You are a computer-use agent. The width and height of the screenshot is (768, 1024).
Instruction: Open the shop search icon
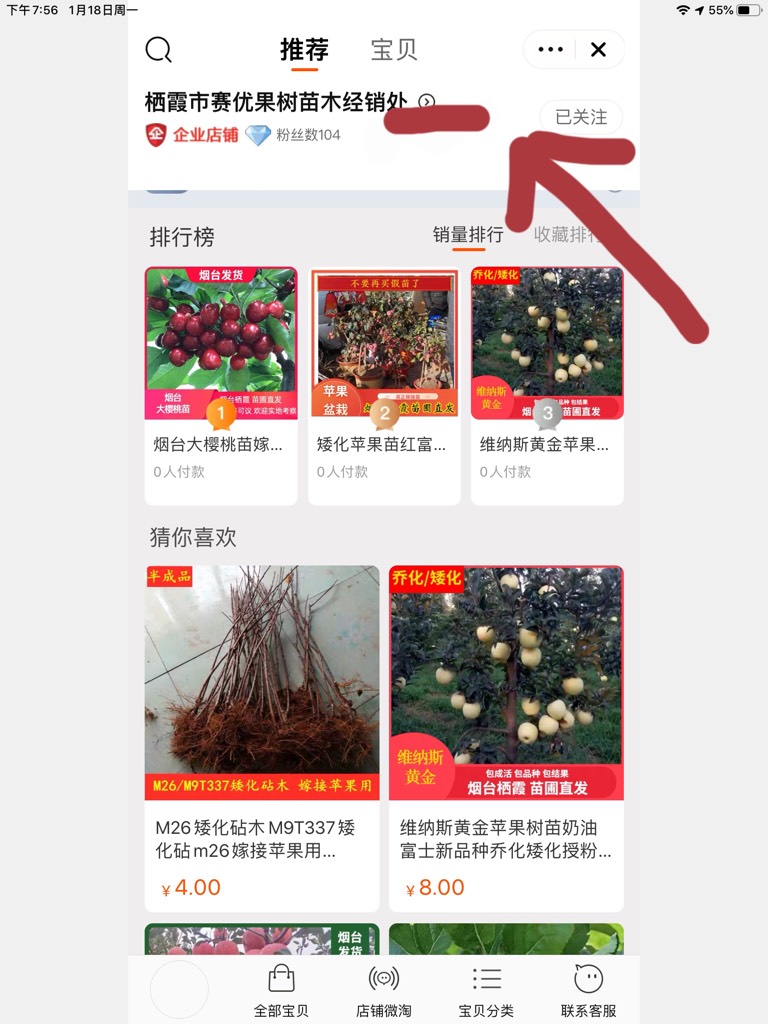159,50
